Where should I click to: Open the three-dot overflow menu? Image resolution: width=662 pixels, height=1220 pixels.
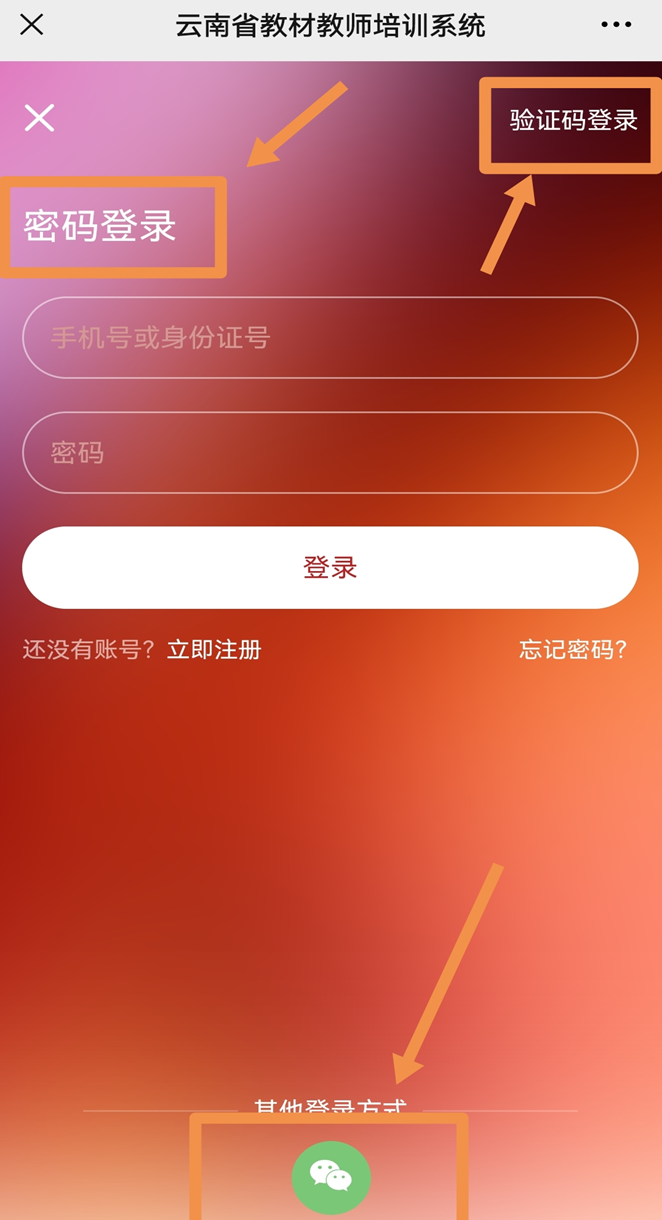tap(618, 25)
